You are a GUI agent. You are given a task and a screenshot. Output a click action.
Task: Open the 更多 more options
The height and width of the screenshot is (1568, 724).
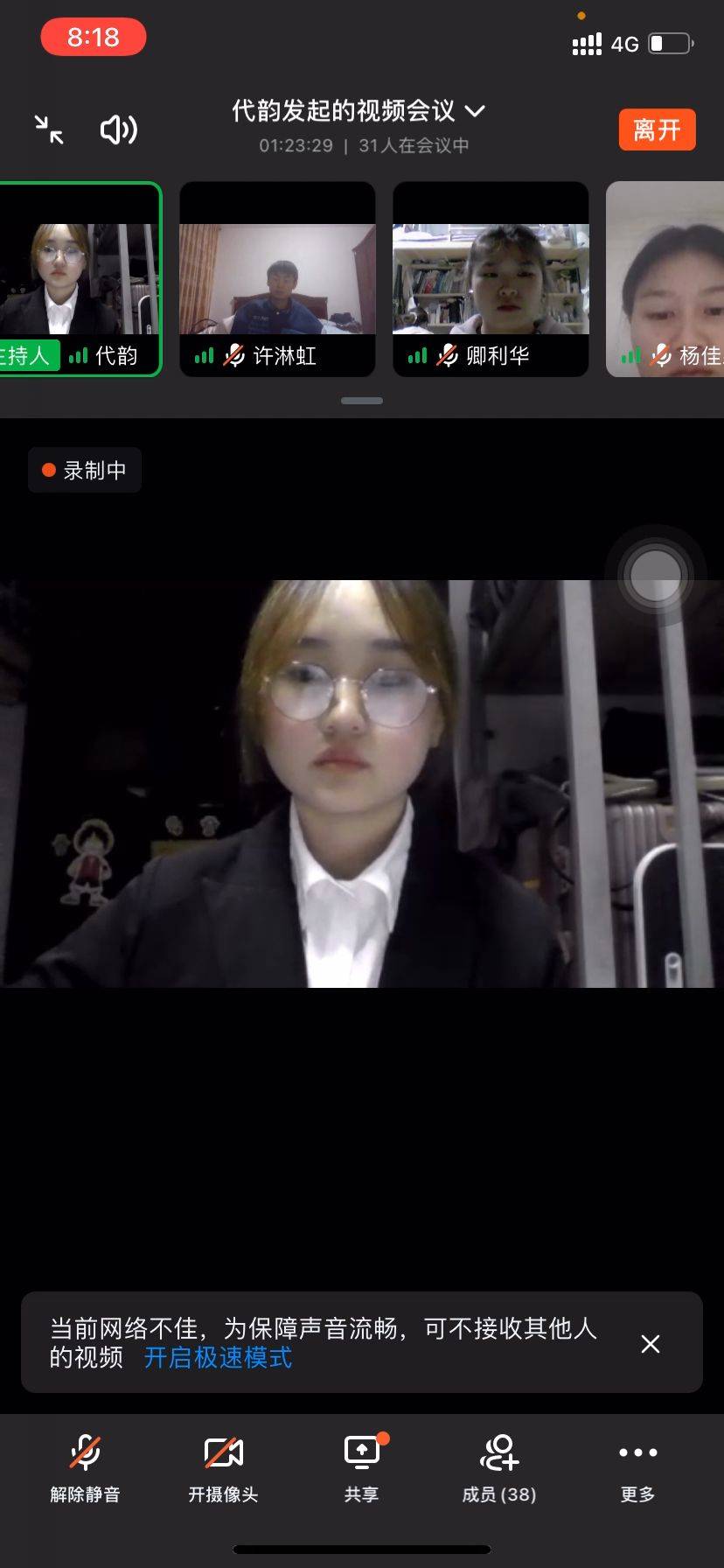637,1467
